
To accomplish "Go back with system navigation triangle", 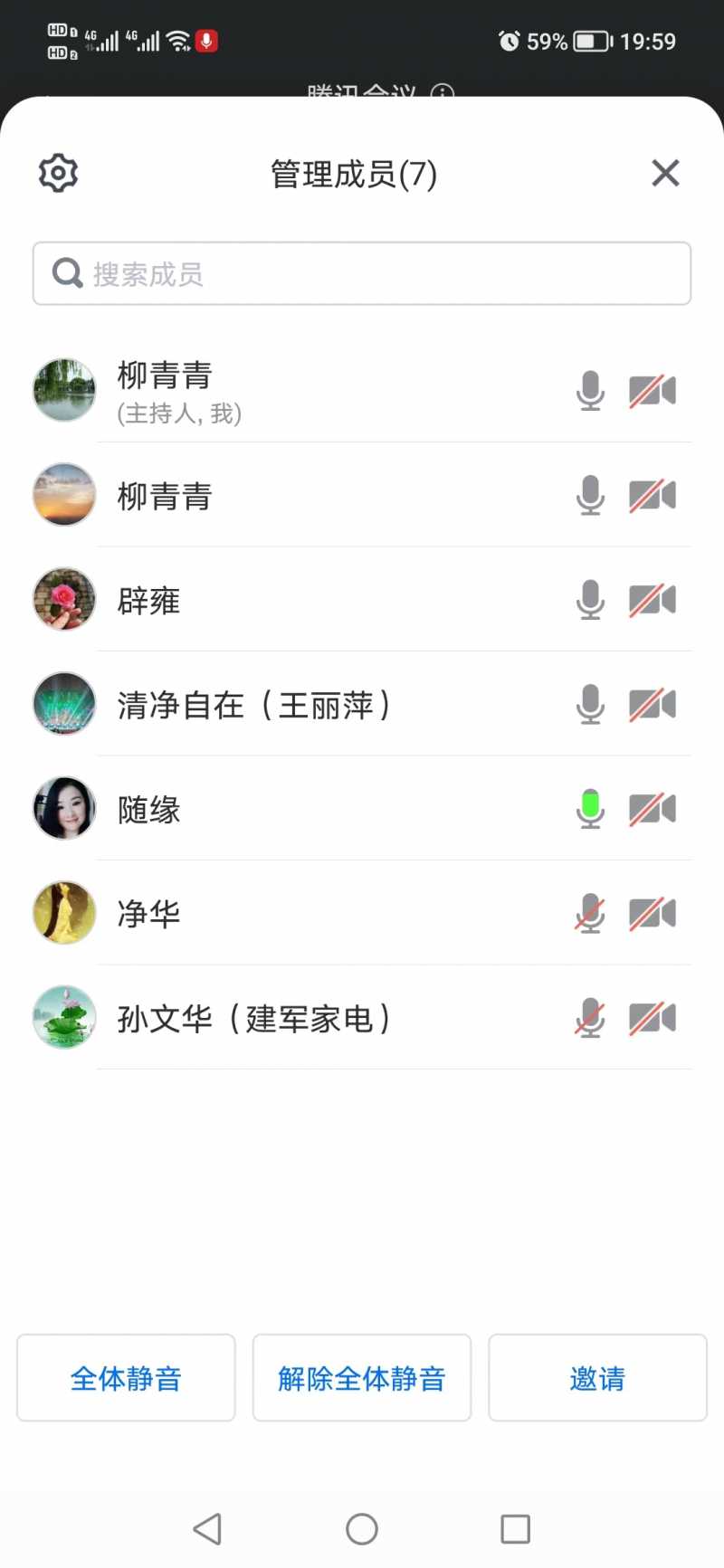I will click(x=207, y=1529).
